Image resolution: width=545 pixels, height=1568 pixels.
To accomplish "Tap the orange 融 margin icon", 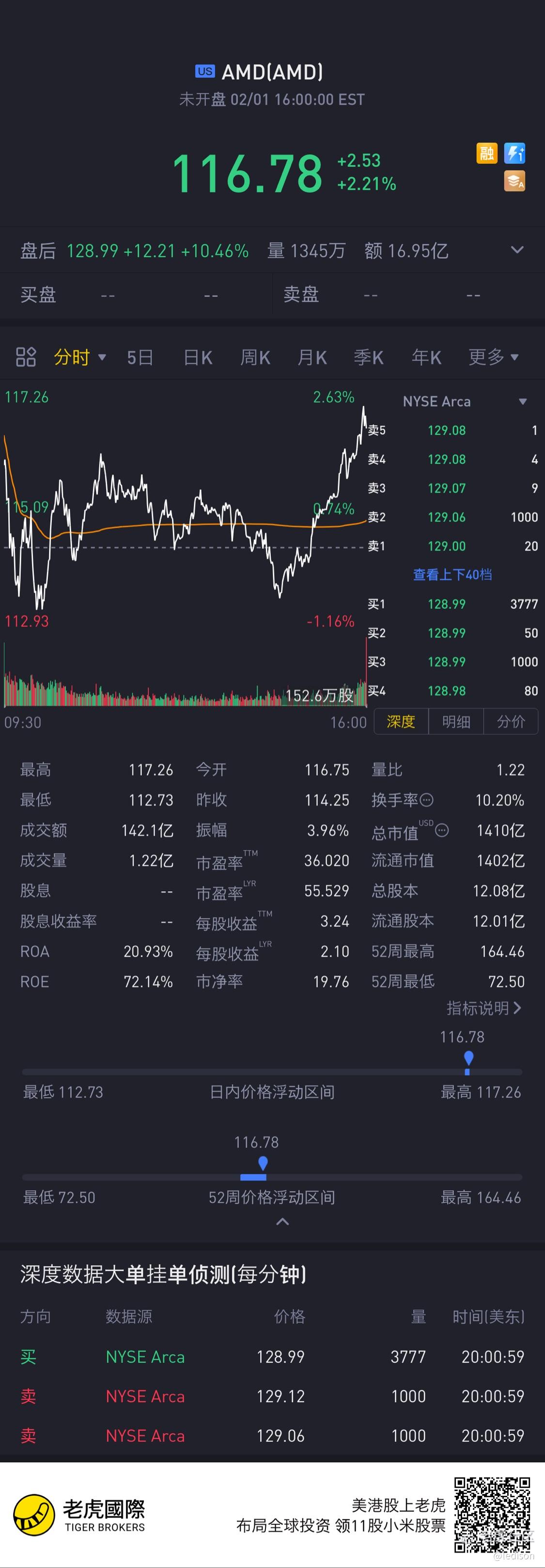I will (486, 154).
